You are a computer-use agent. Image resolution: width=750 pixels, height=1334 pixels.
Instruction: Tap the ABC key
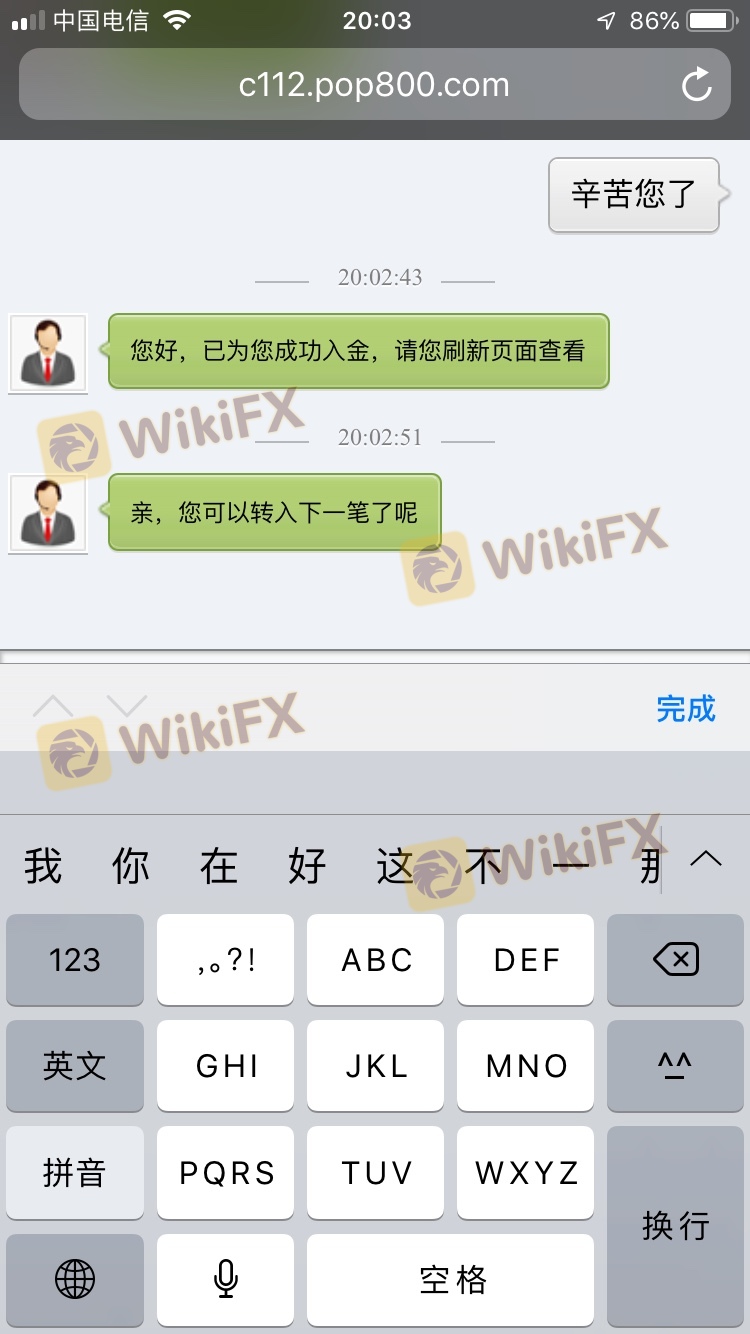pos(376,961)
